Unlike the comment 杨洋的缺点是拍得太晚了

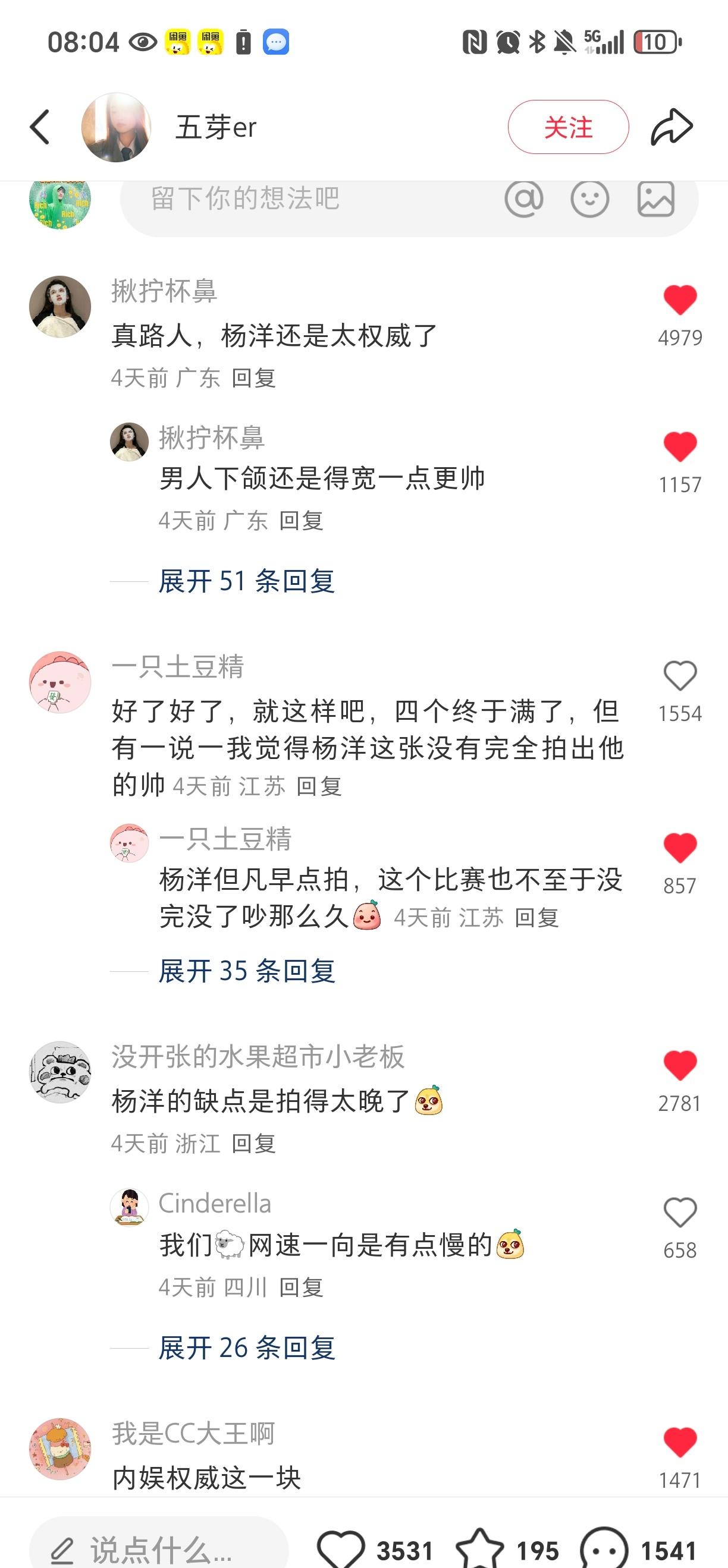(x=679, y=1066)
